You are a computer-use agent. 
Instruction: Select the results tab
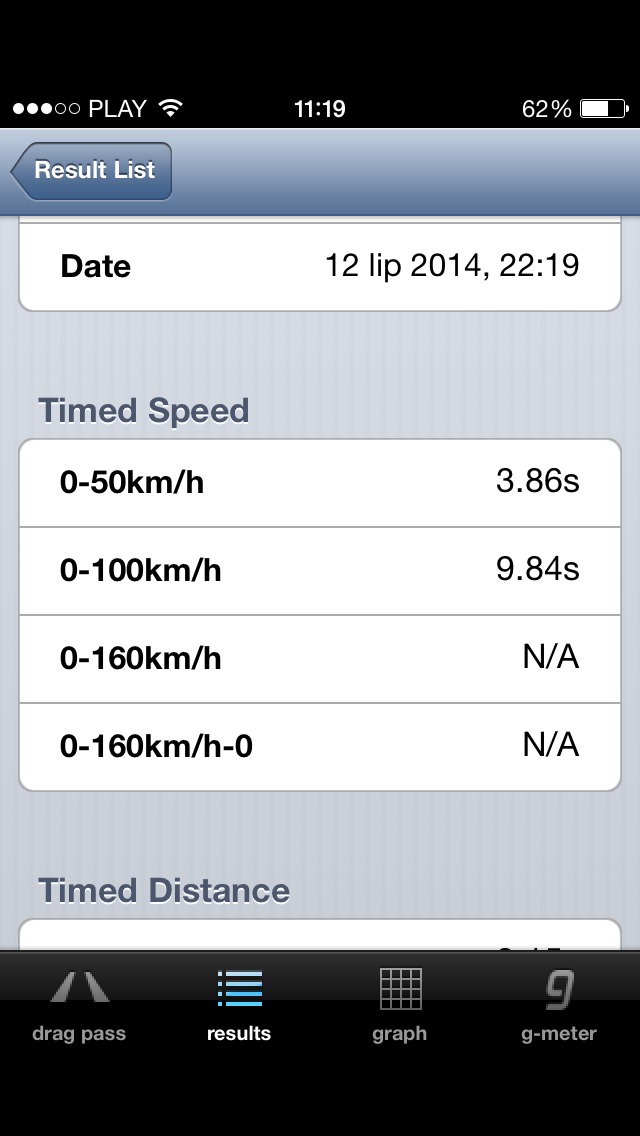pos(239,1004)
